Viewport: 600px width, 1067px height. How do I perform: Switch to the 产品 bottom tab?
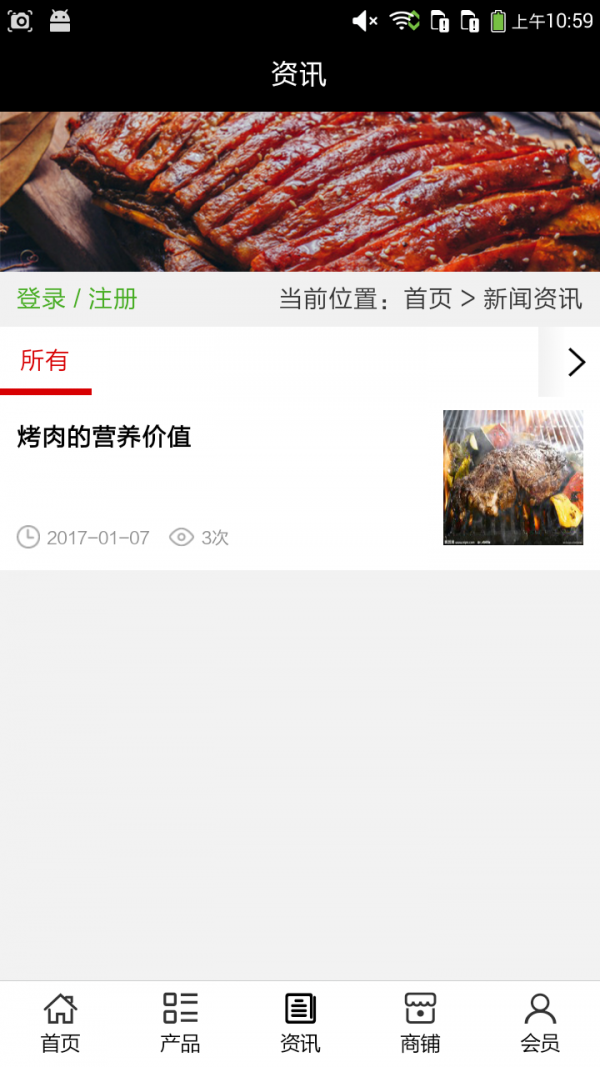pos(180,1023)
